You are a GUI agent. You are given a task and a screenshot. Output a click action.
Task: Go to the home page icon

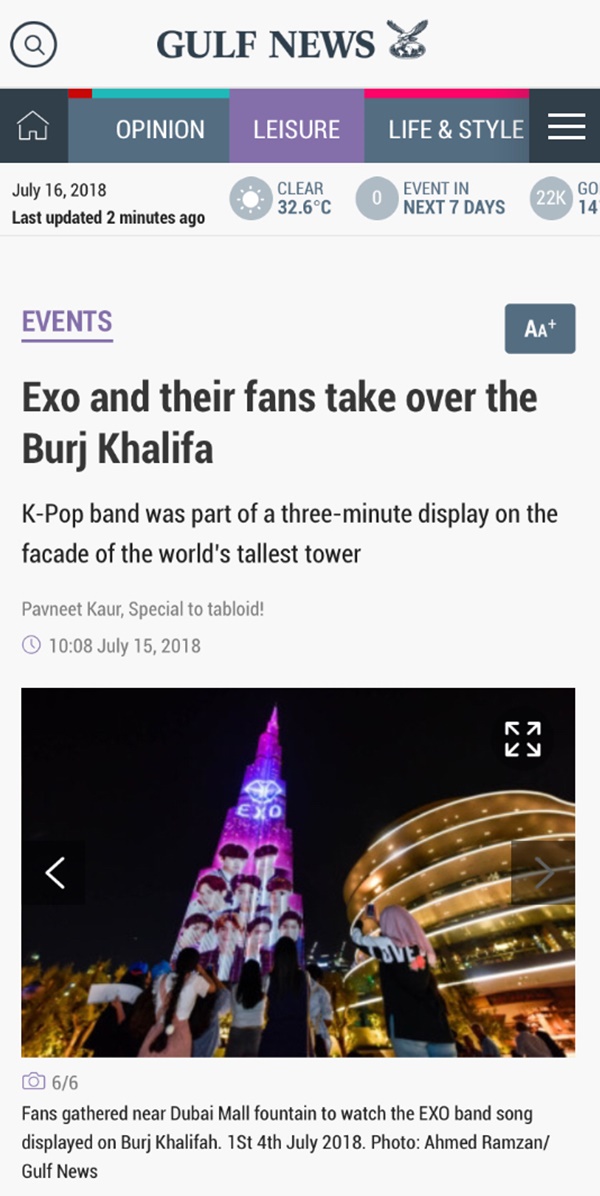[x=34, y=127]
